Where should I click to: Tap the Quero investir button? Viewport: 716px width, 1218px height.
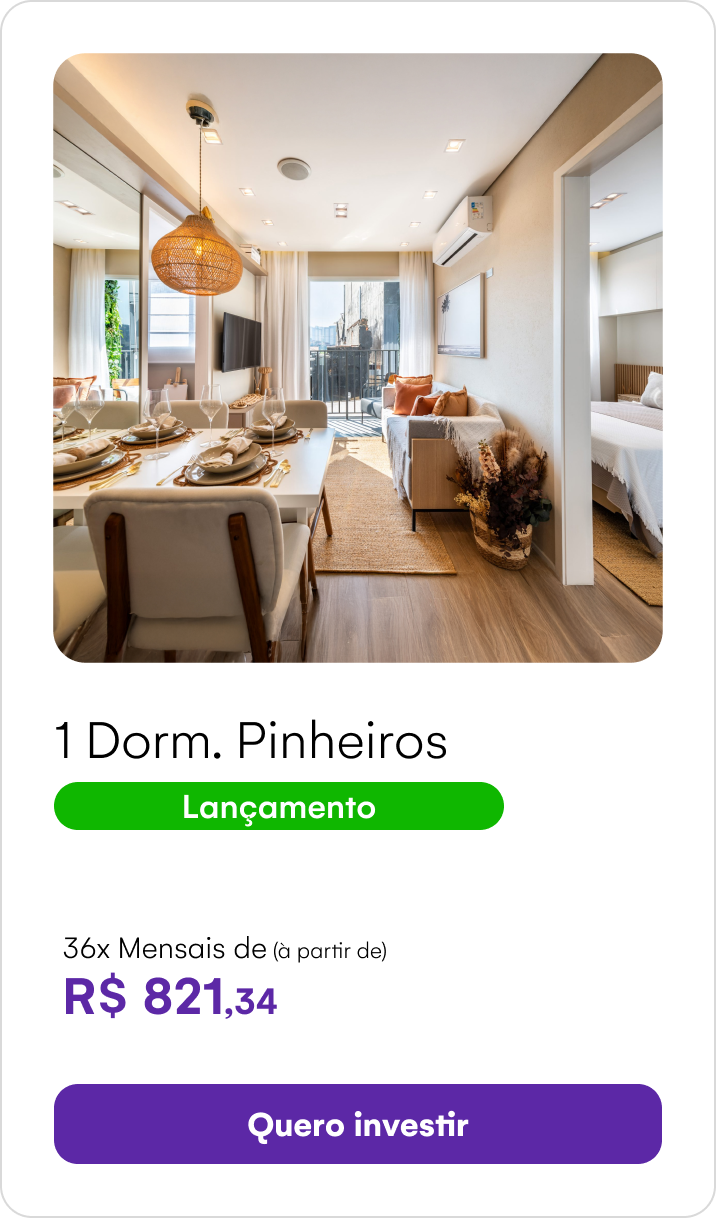pyautogui.click(x=358, y=1124)
